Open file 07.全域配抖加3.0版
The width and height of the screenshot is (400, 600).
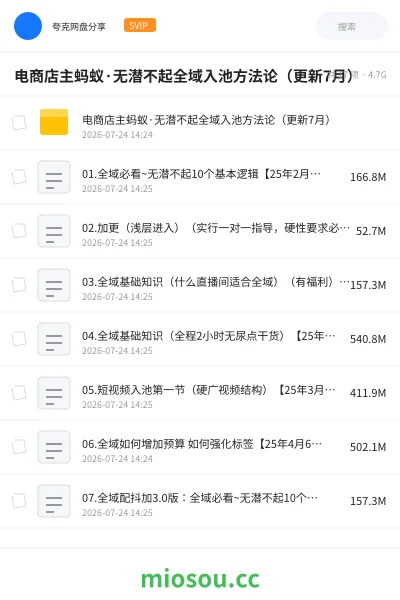(200, 501)
